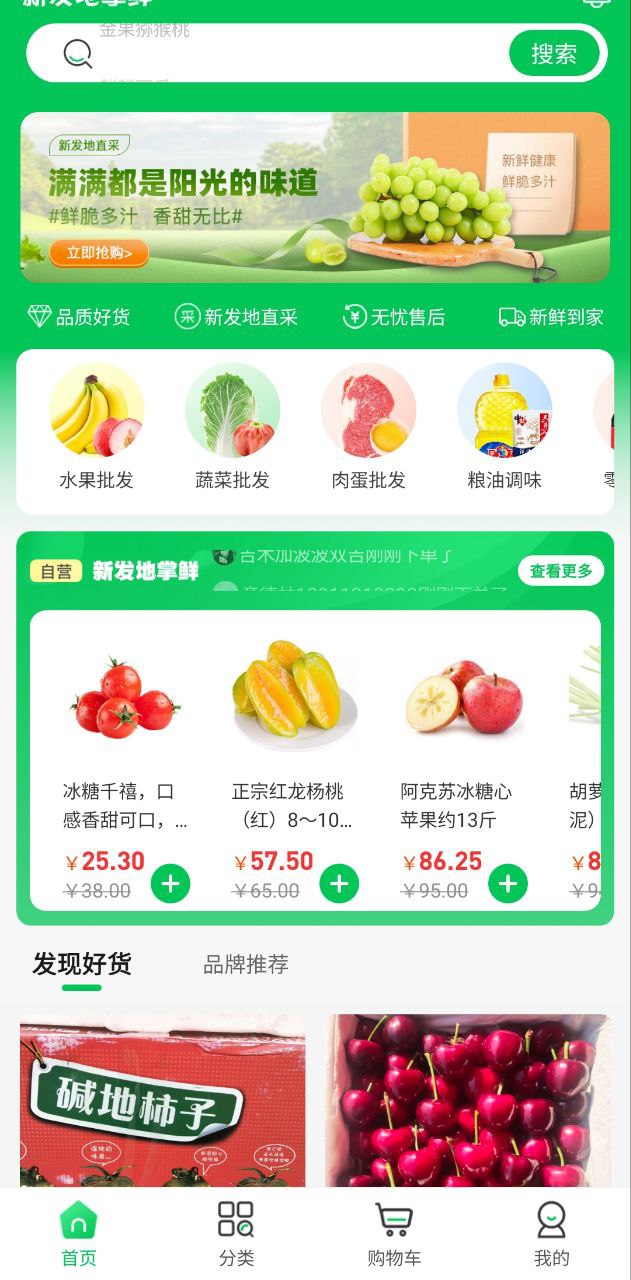Open the 满满都是阳光的味道 grape banner
Image resolution: width=631 pixels, height=1280 pixels.
(x=315, y=198)
